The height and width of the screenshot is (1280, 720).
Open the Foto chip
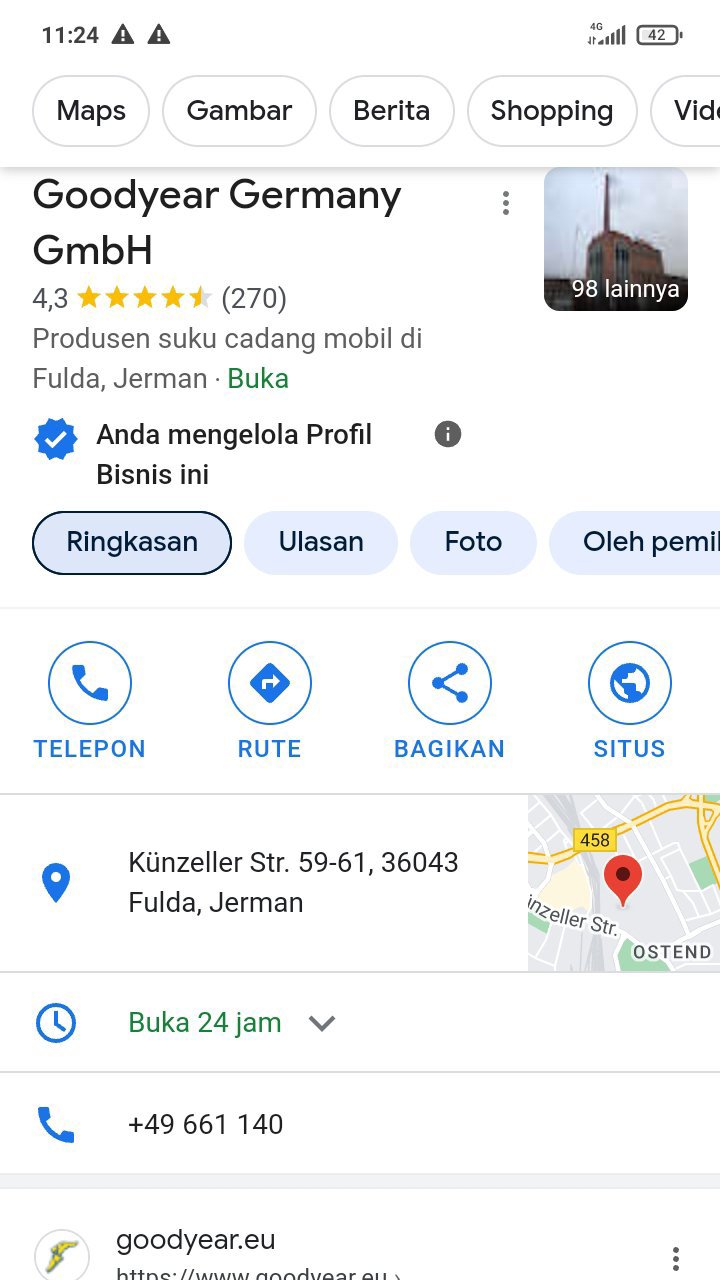(473, 543)
